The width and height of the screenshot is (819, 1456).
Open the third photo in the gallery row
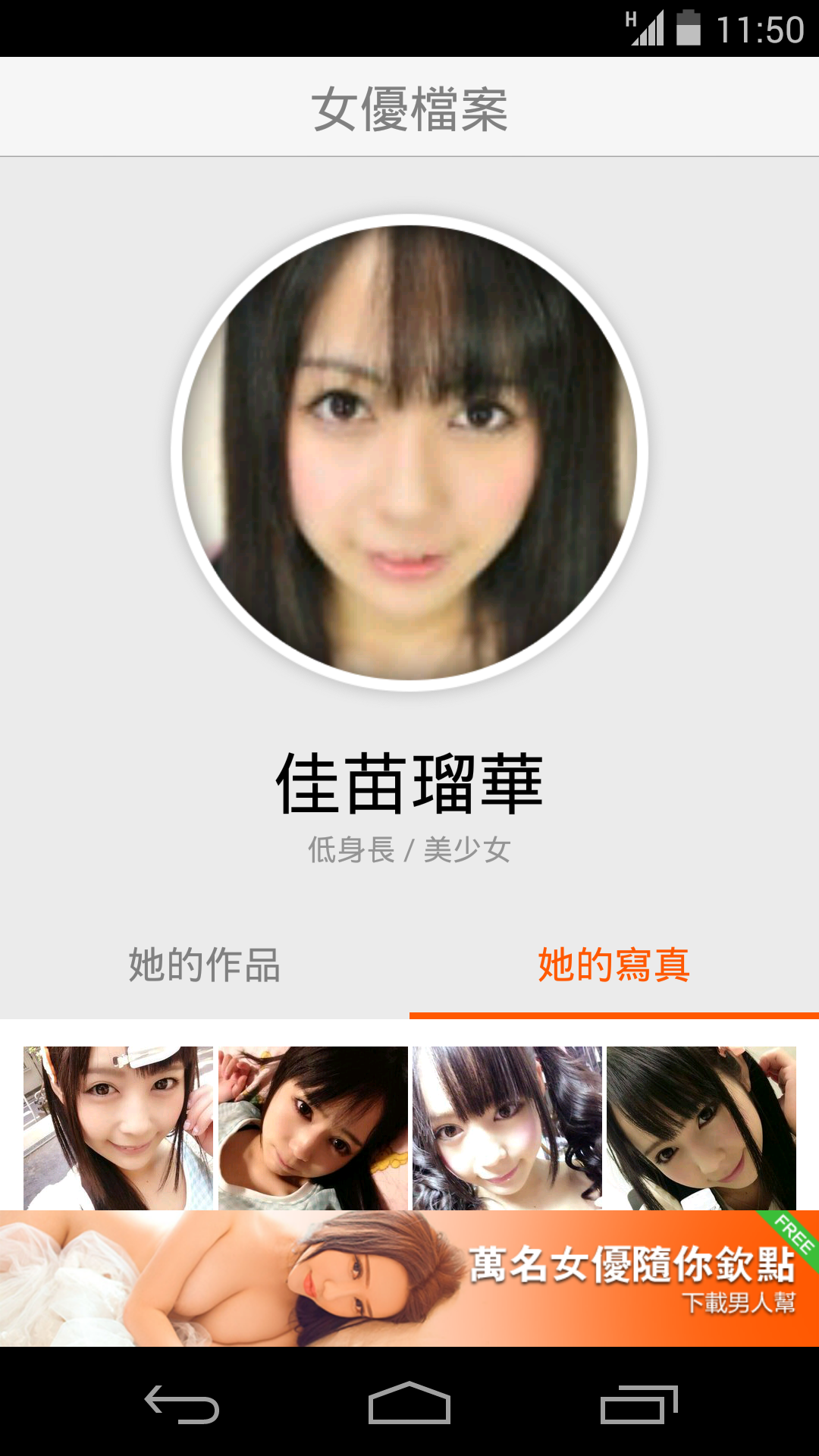pos(507,1128)
